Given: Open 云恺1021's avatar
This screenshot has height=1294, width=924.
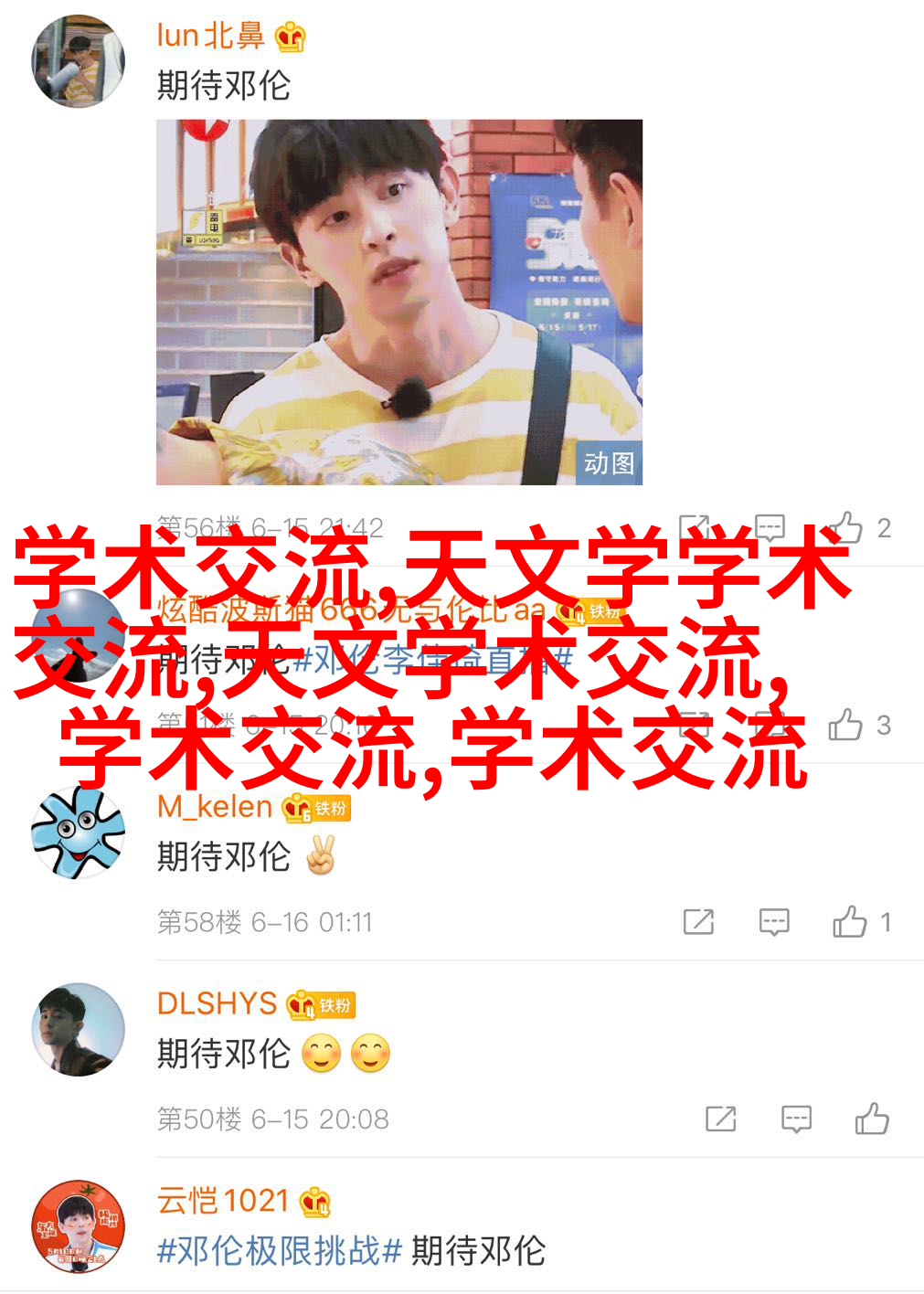Looking at the screenshot, I should tap(78, 1226).
